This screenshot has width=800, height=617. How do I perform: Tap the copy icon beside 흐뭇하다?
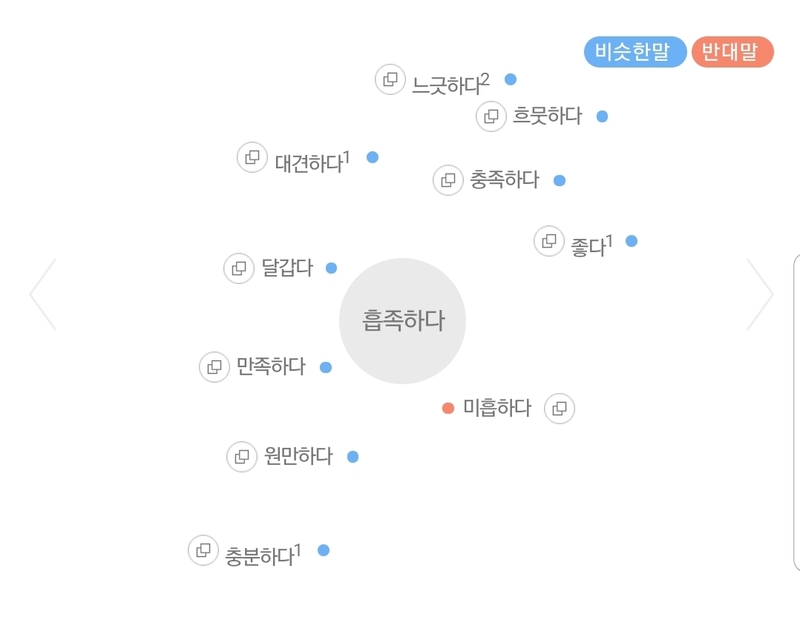pos(491,117)
